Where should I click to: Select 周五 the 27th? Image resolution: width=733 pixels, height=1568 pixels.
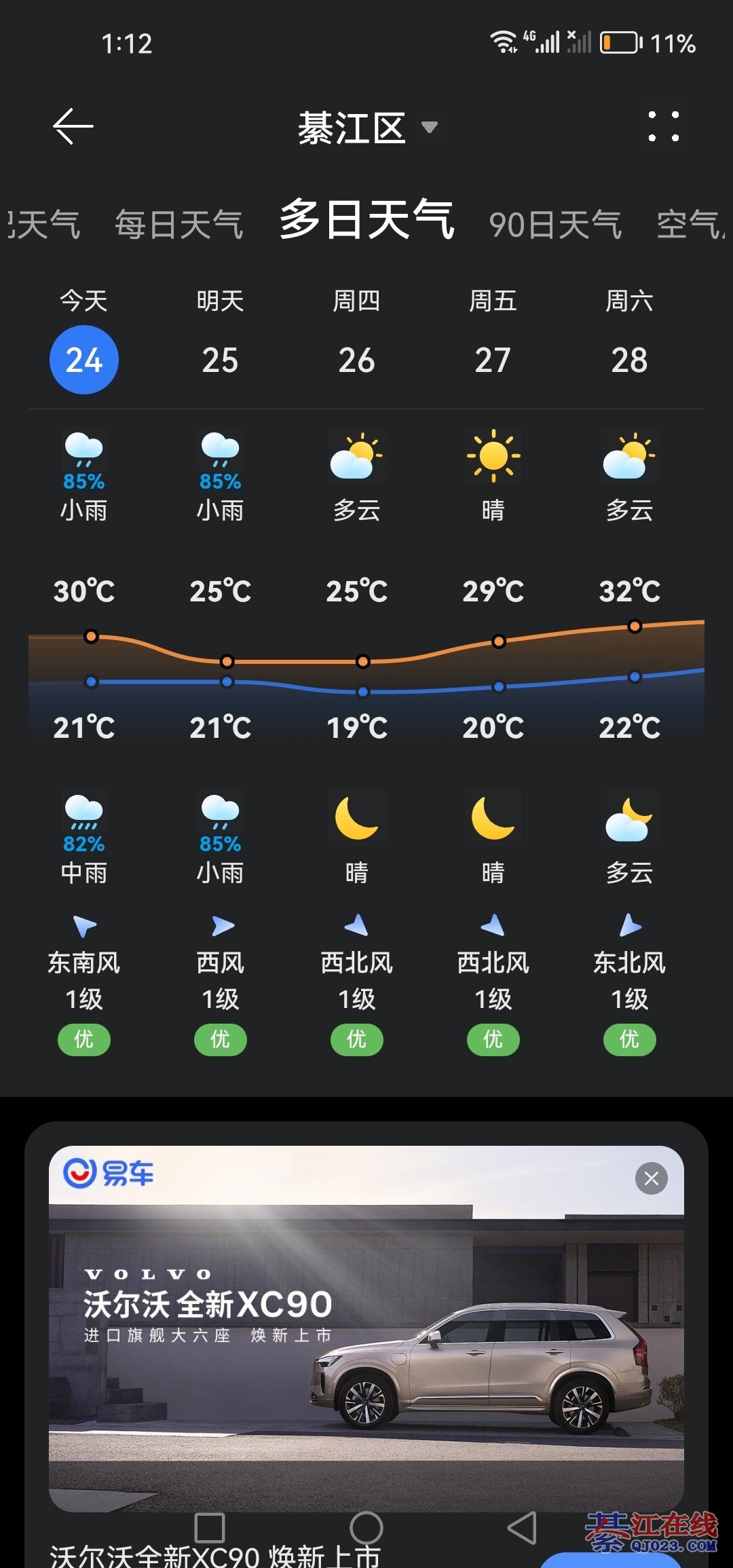pos(493,360)
